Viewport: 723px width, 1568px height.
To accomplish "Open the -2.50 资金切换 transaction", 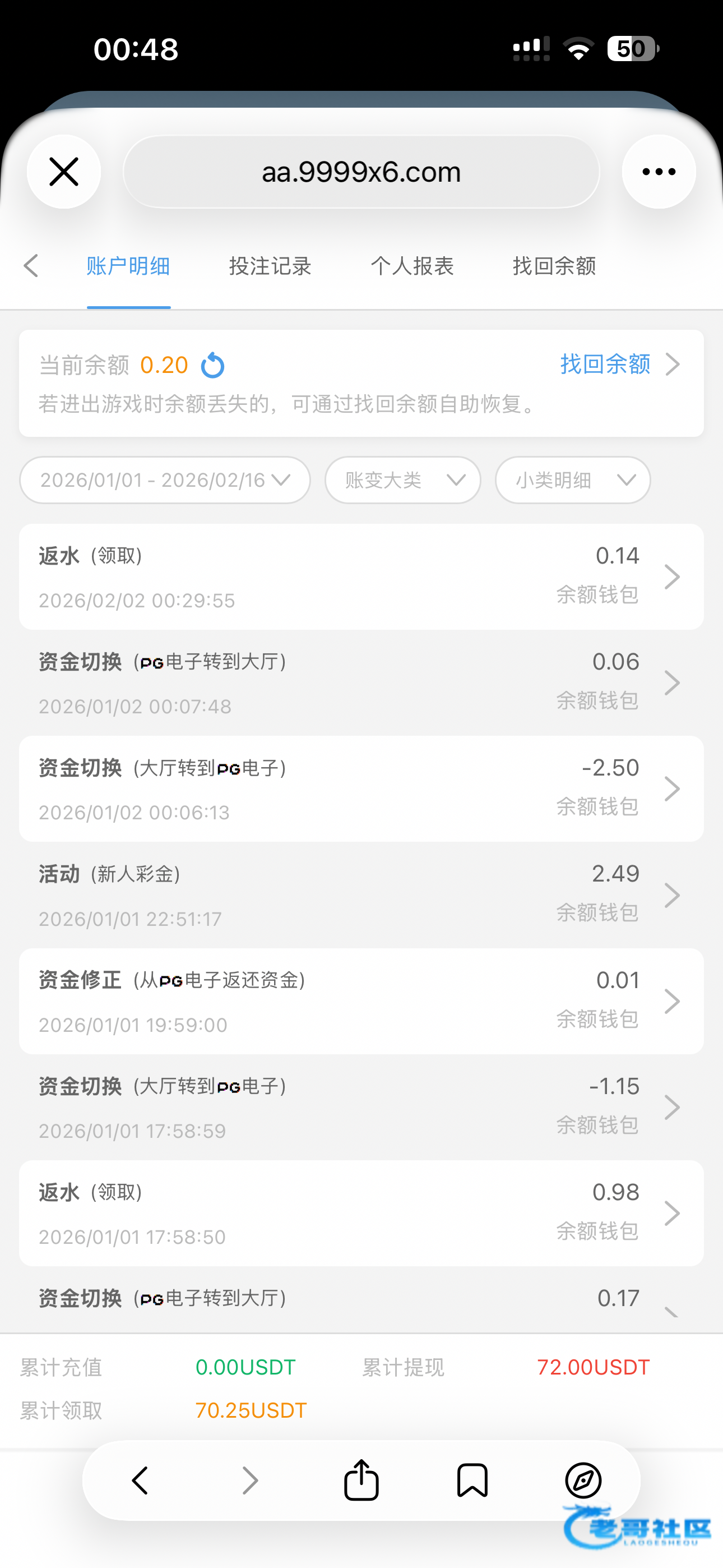I will pyautogui.click(x=361, y=789).
